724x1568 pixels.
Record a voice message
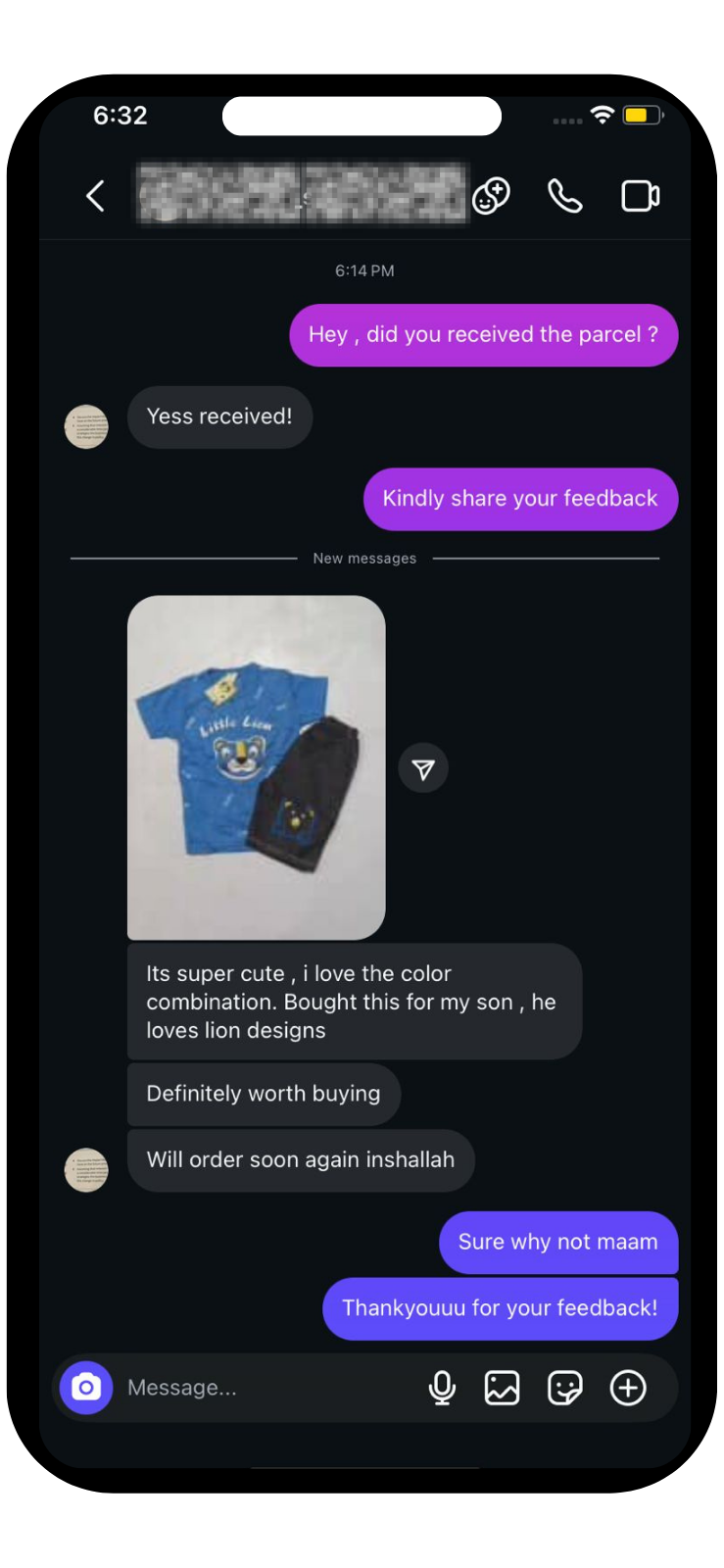coord(442,1388)
